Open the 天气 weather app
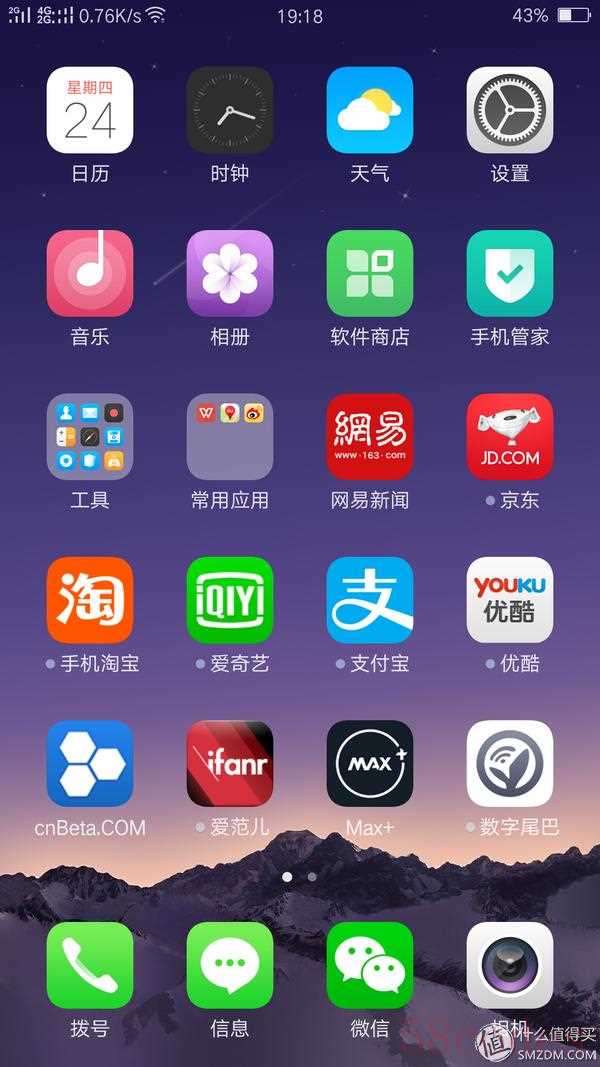Viewport: 600px width, 1067px height. click(370, 110)
